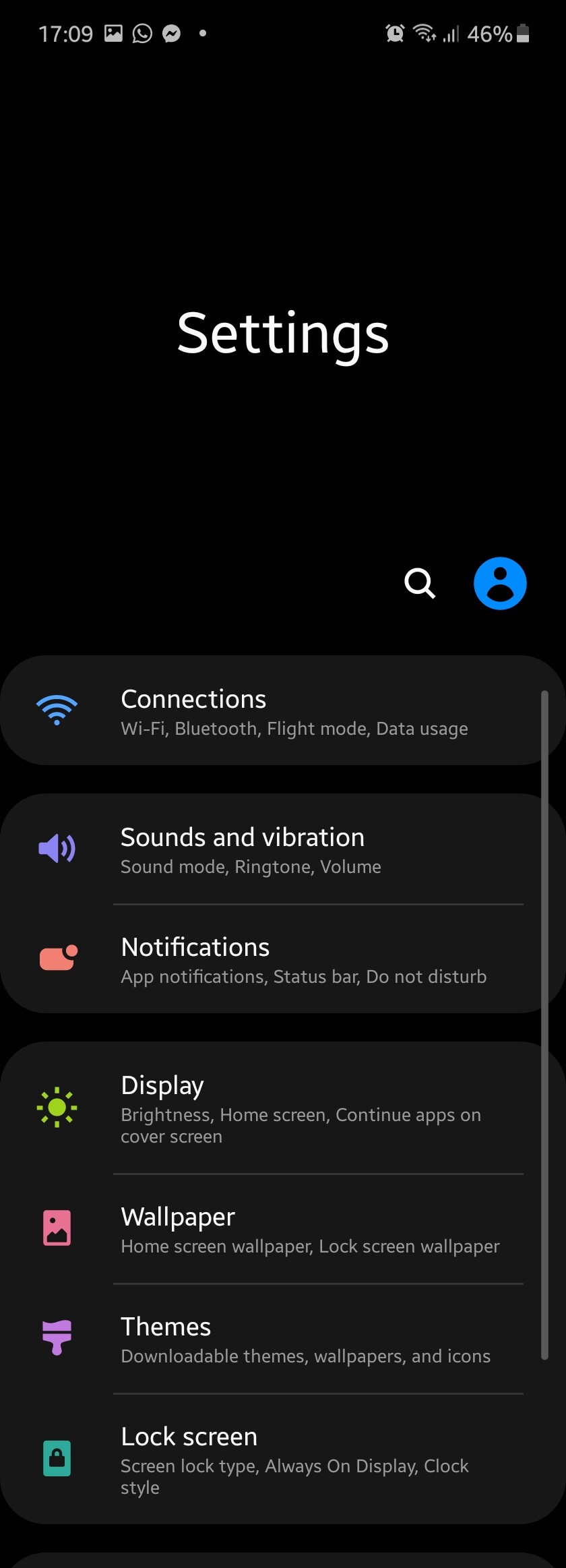Open Display settings
The image size is (566, 1568).
(x=283, y=1108)
